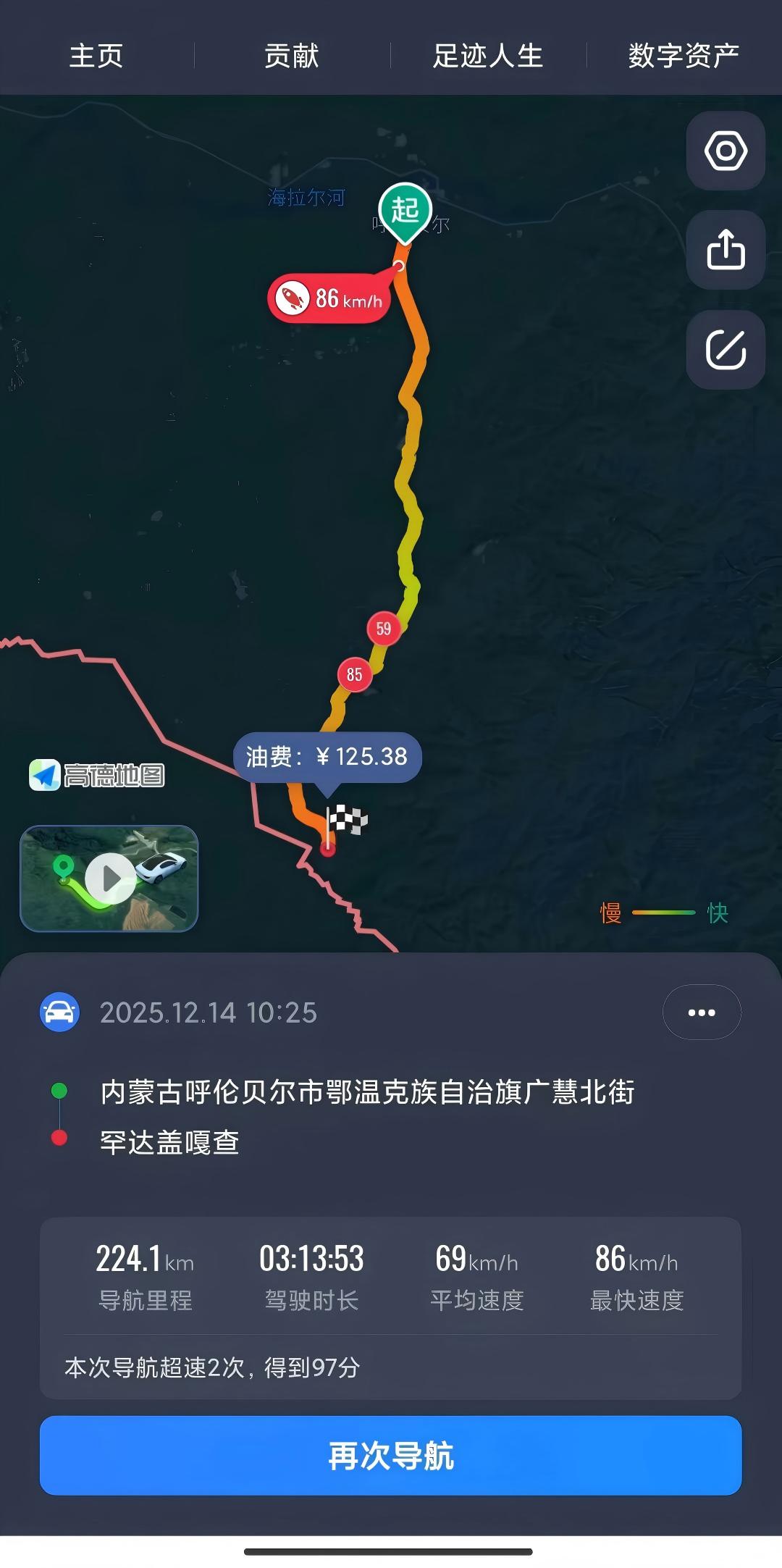
Task: Edit this trip record
Action: 726,350
